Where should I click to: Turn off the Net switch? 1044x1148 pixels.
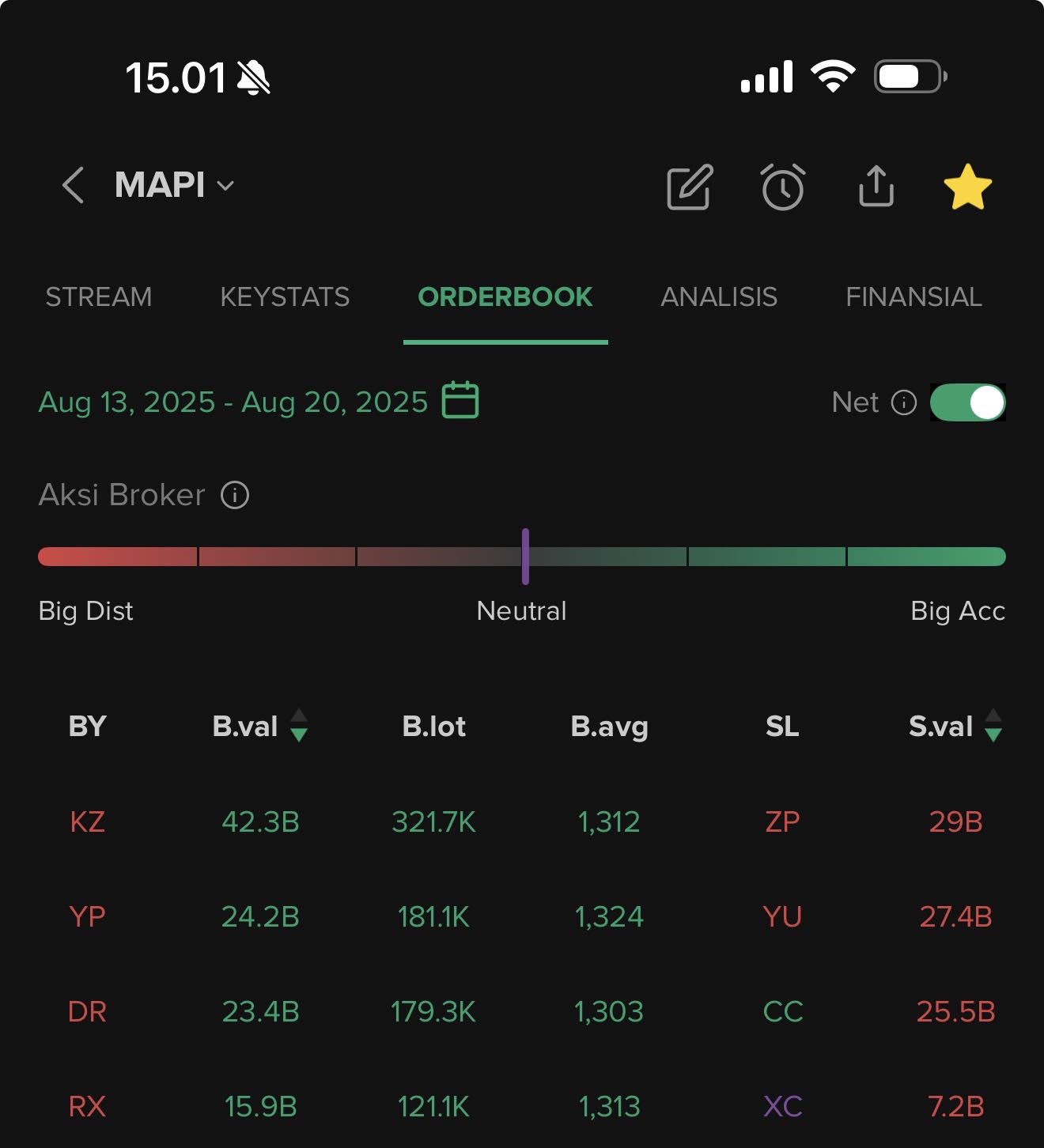(967, 402)
